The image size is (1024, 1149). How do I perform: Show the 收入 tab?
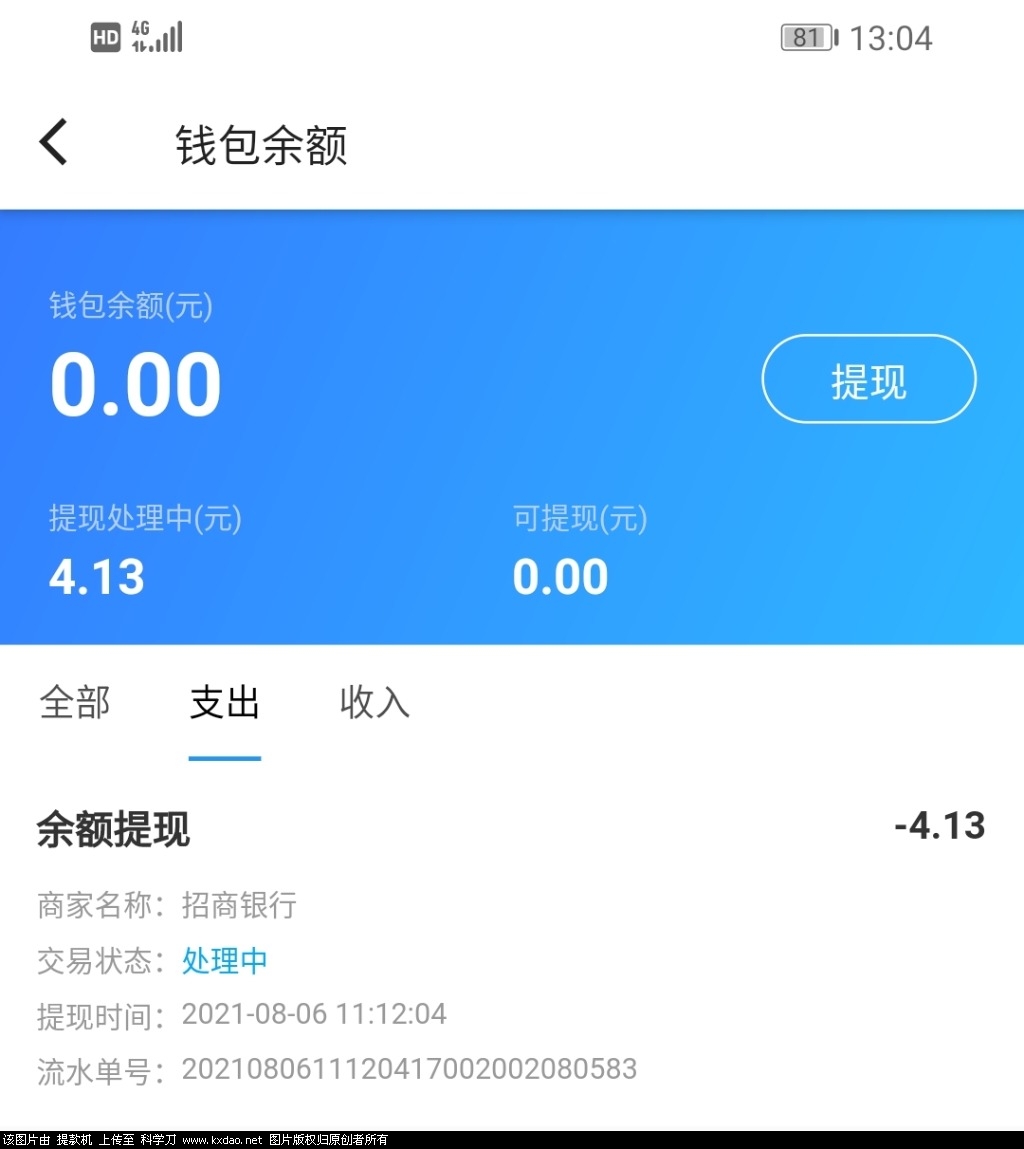coord(375,703)
